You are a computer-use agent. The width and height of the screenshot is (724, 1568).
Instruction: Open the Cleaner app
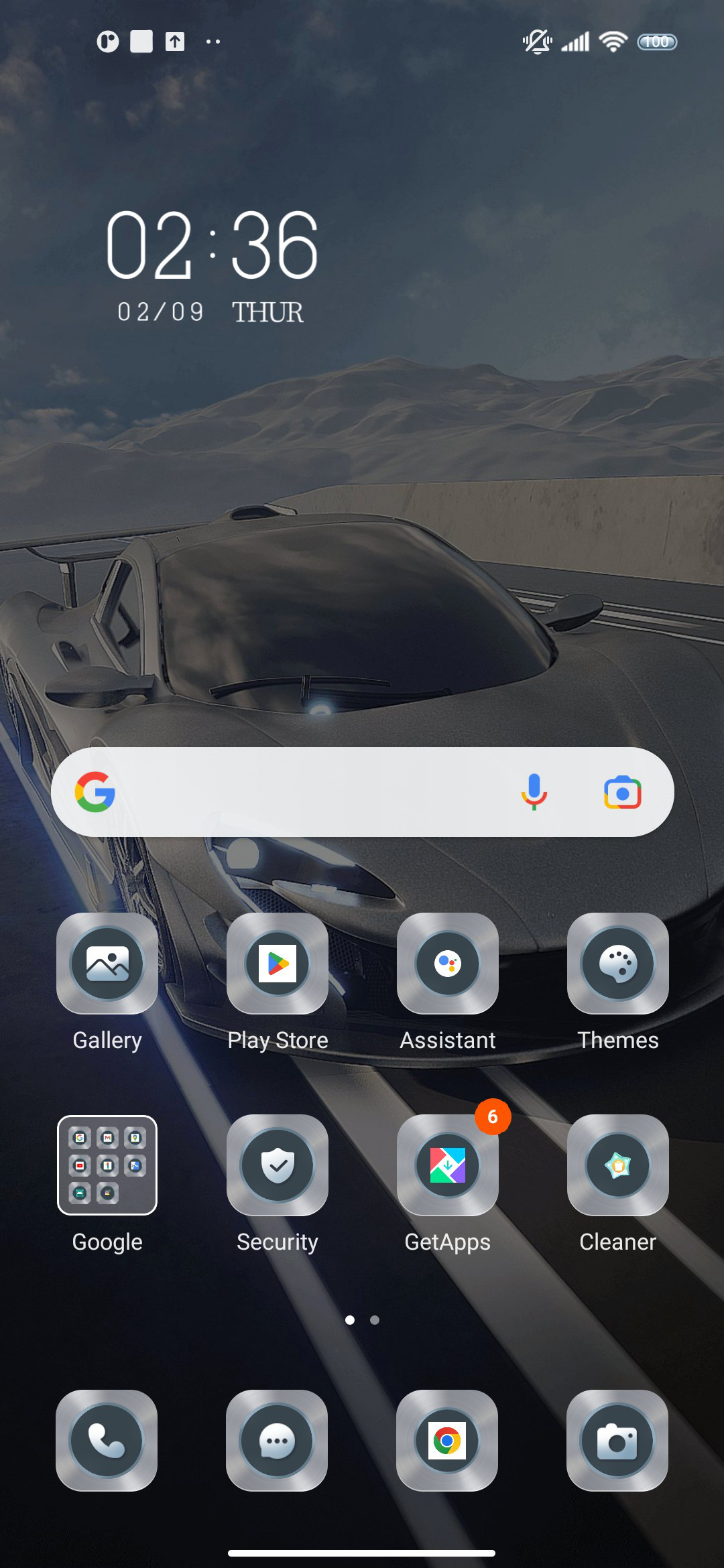[x=618, y=1165]
